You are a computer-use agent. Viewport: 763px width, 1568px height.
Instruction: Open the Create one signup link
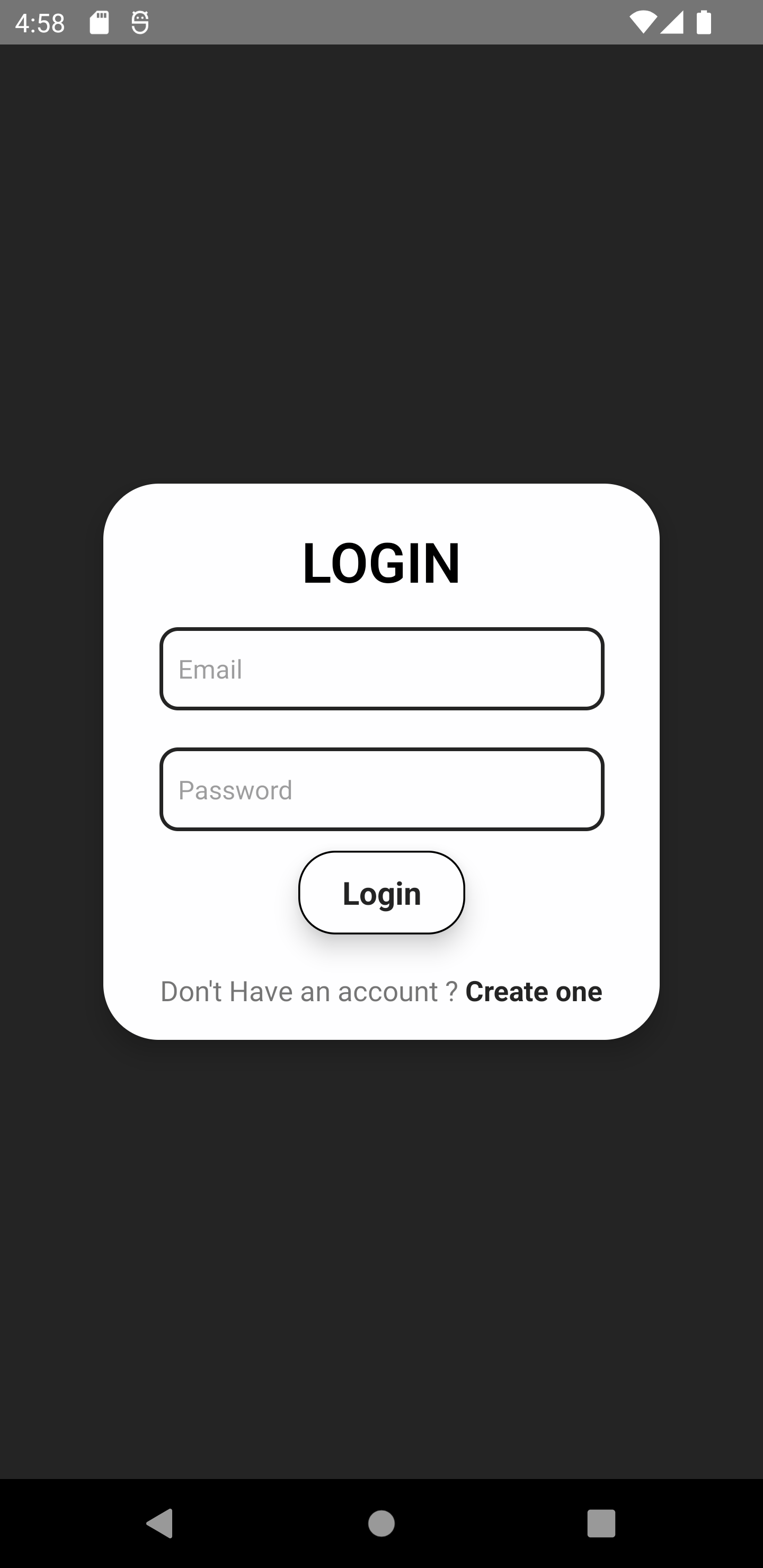534,991
